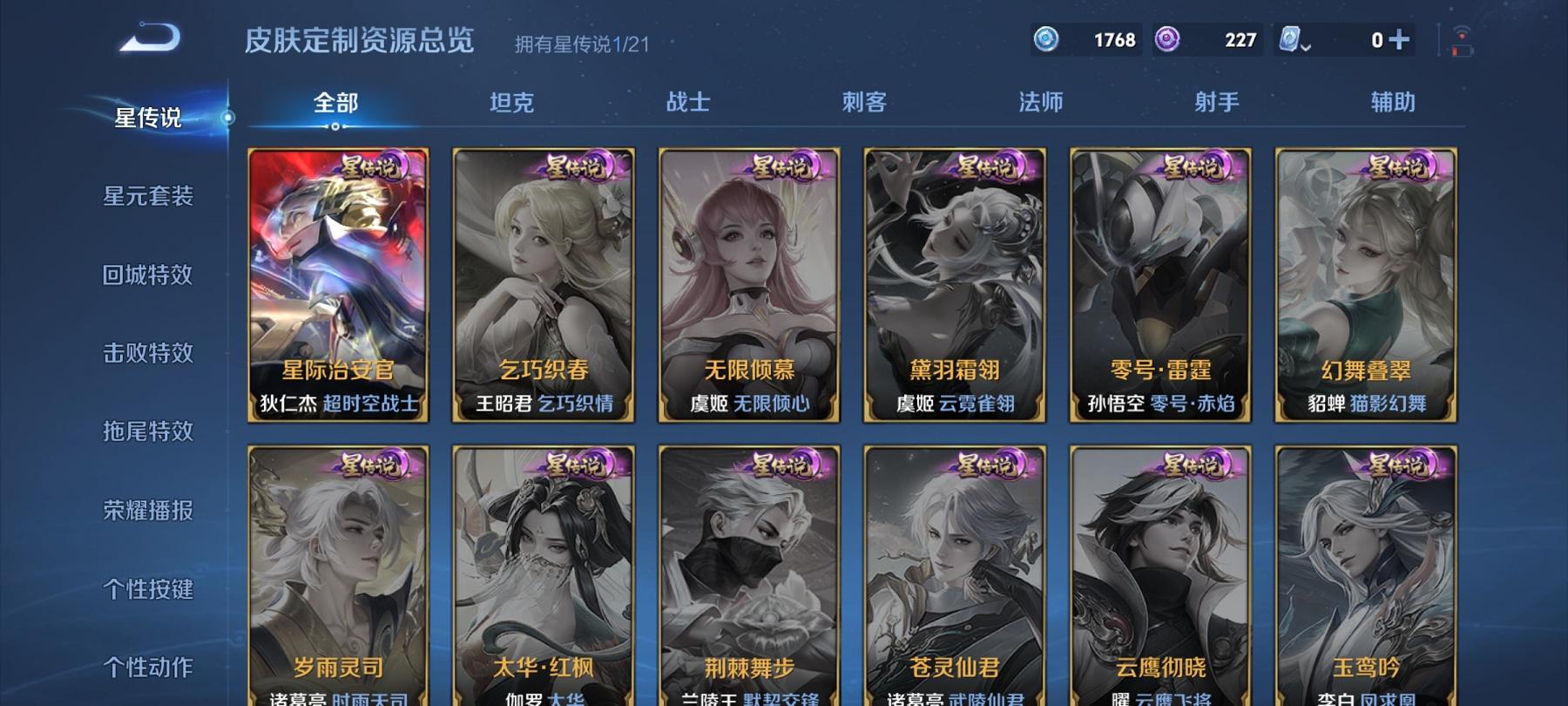Switch to the 坦克 tab

coord(511,103)
